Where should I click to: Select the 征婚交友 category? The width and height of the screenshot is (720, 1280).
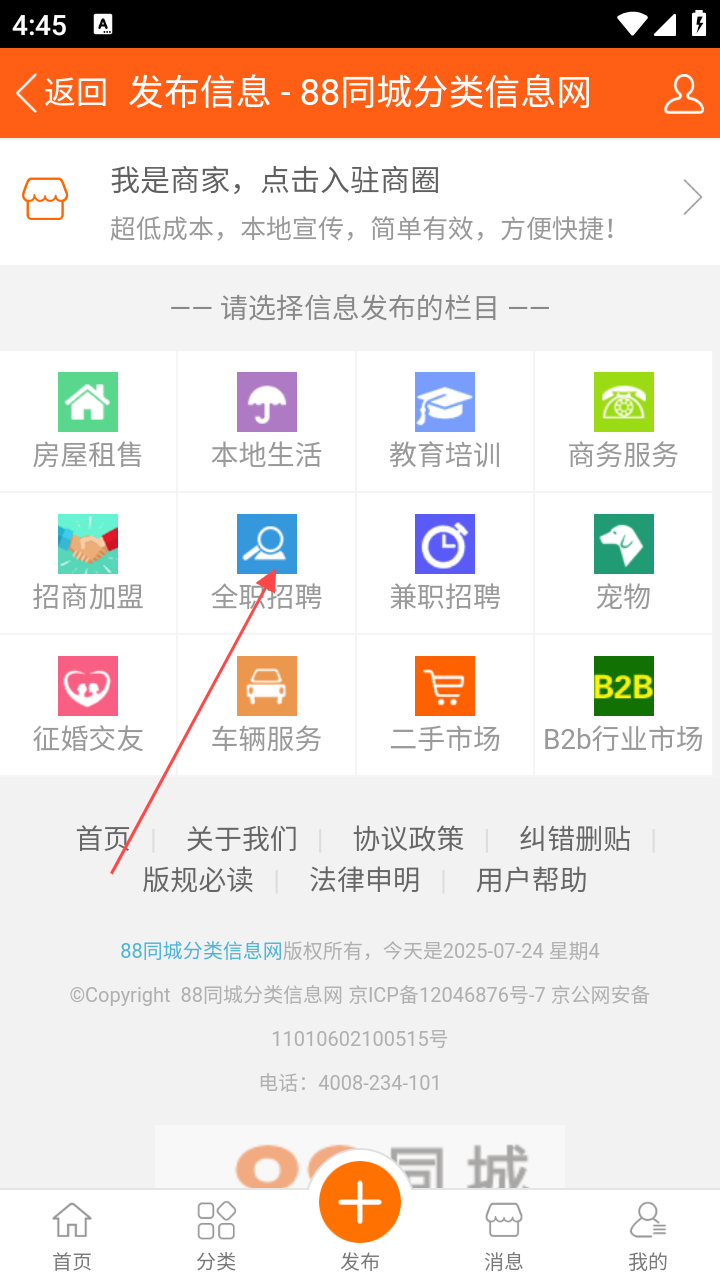tap(88, 705)
